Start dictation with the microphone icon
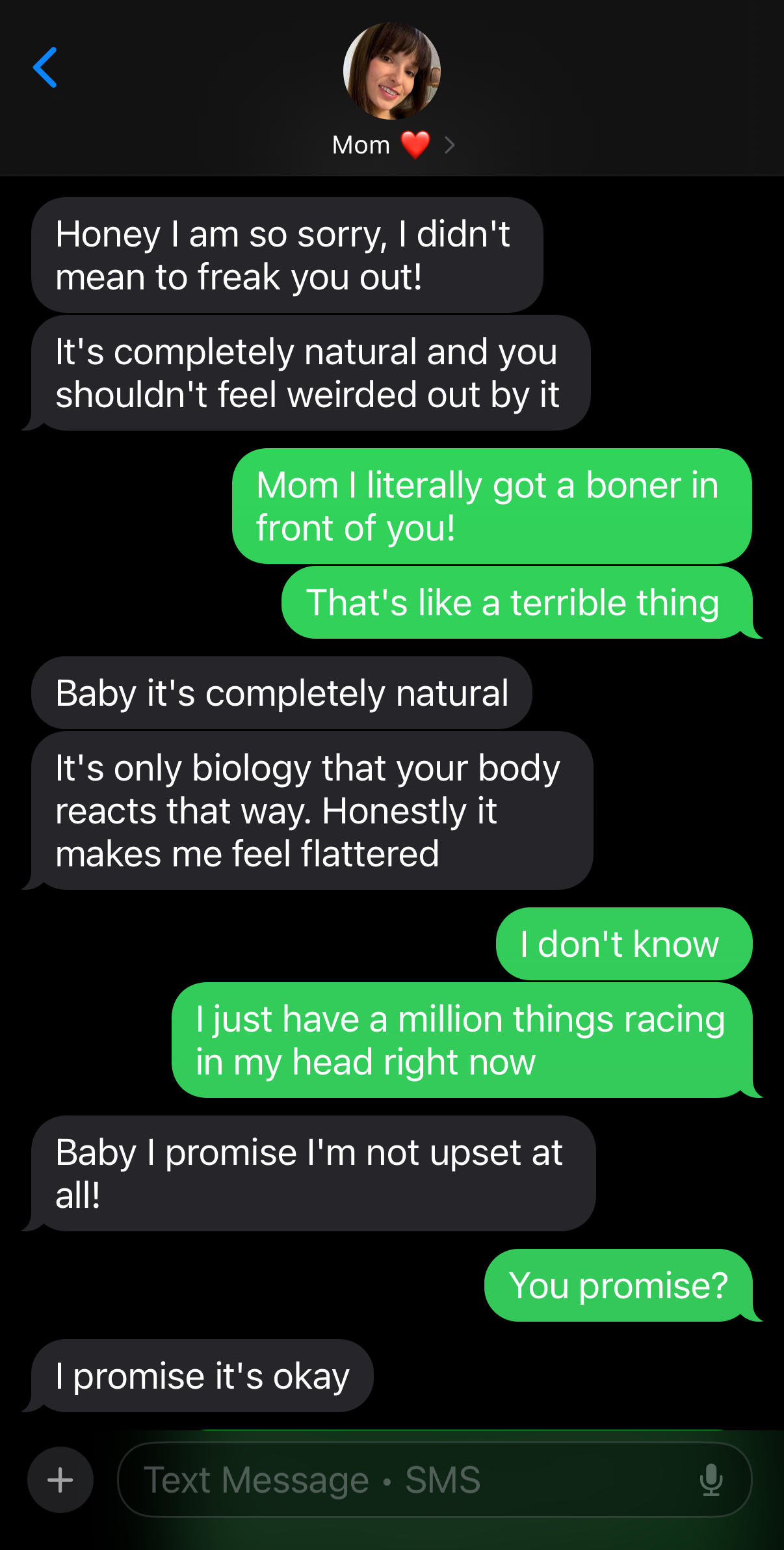Image resolution: width=784 pixels, height=1550 pixels. (x=711, y=1480)
